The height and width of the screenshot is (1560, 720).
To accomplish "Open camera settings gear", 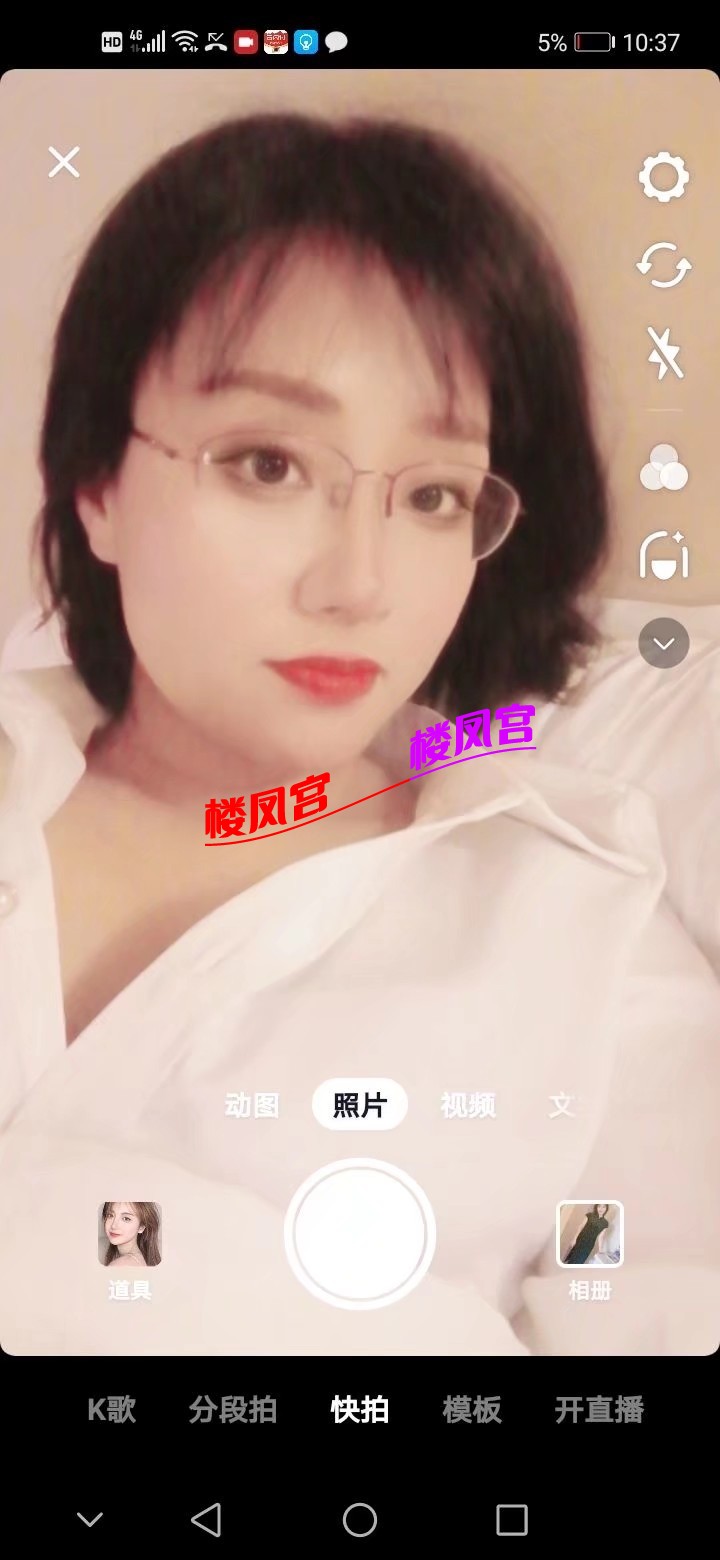I will [x=664, y=179].
